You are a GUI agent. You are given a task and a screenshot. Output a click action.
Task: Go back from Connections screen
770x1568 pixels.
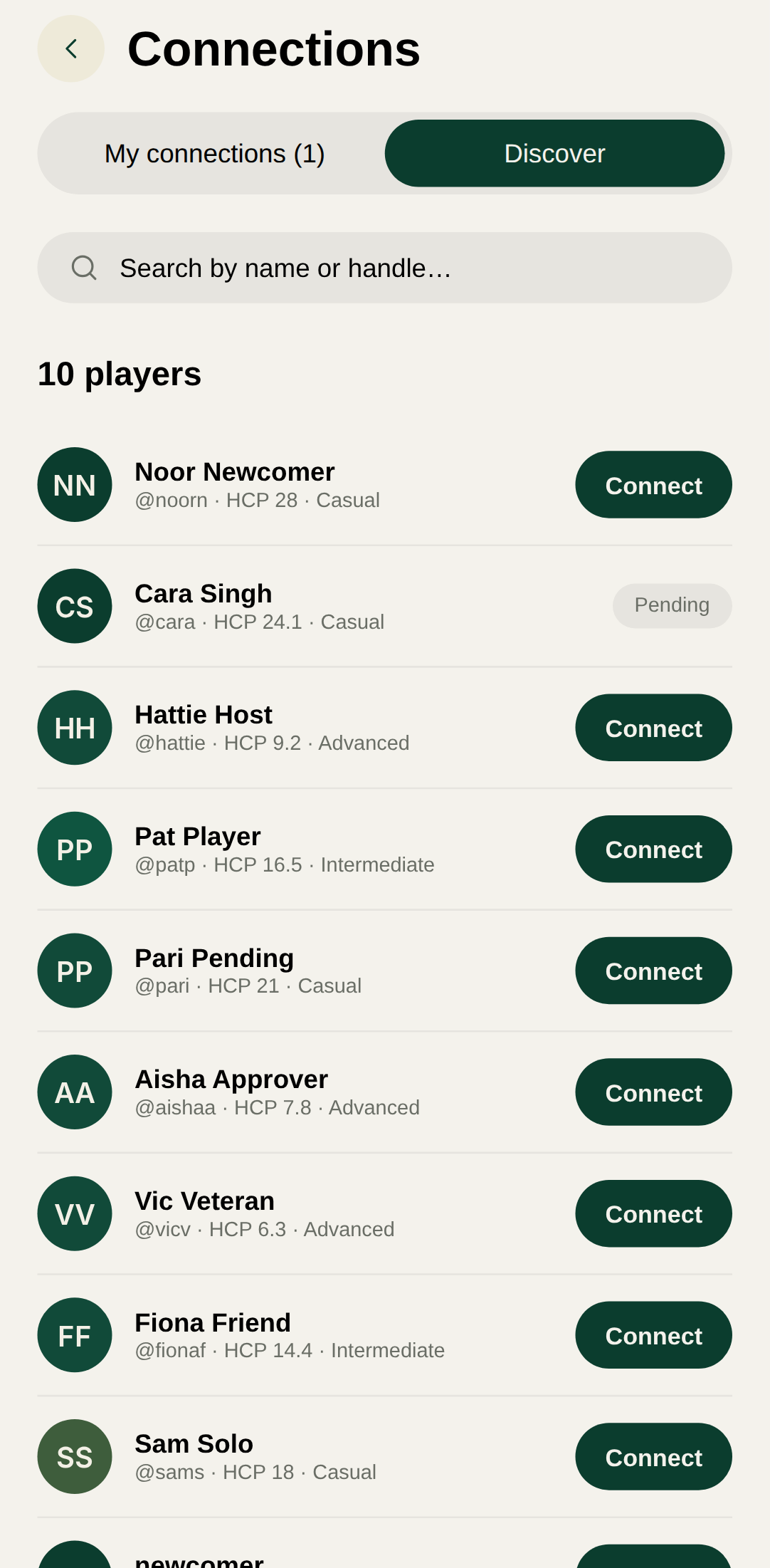point(70,48)
